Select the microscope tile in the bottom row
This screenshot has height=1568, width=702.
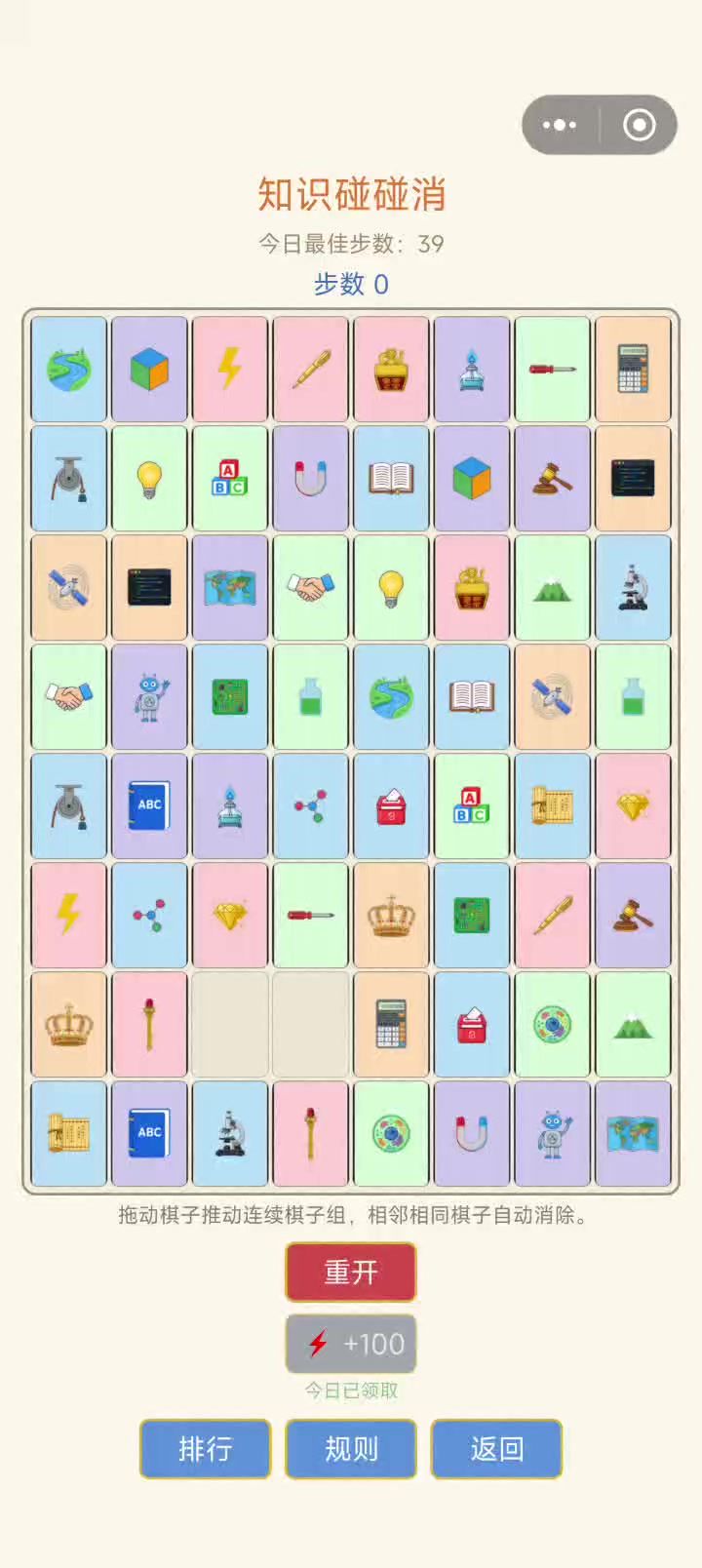tap(230, 1134)
